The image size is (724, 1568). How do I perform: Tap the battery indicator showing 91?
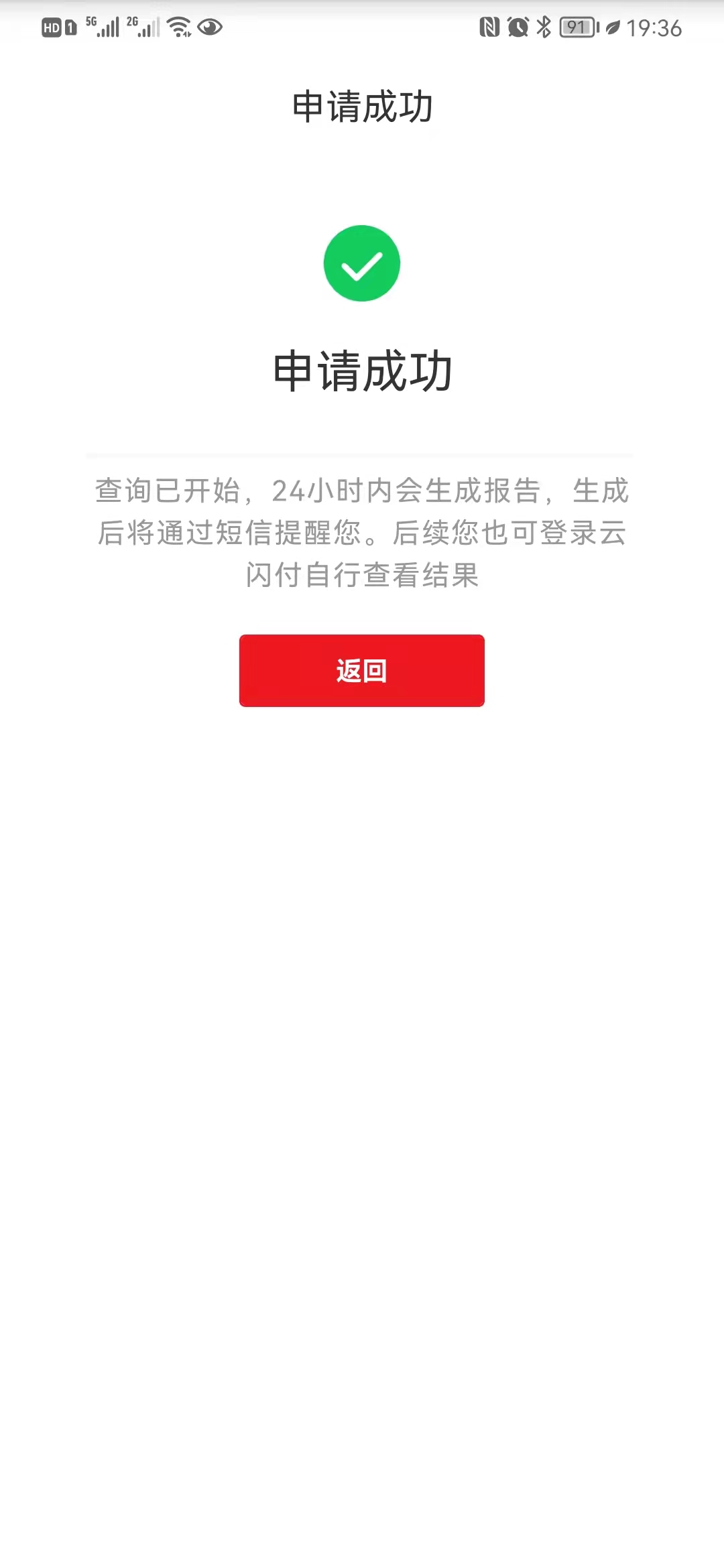(x=578, y=27)
